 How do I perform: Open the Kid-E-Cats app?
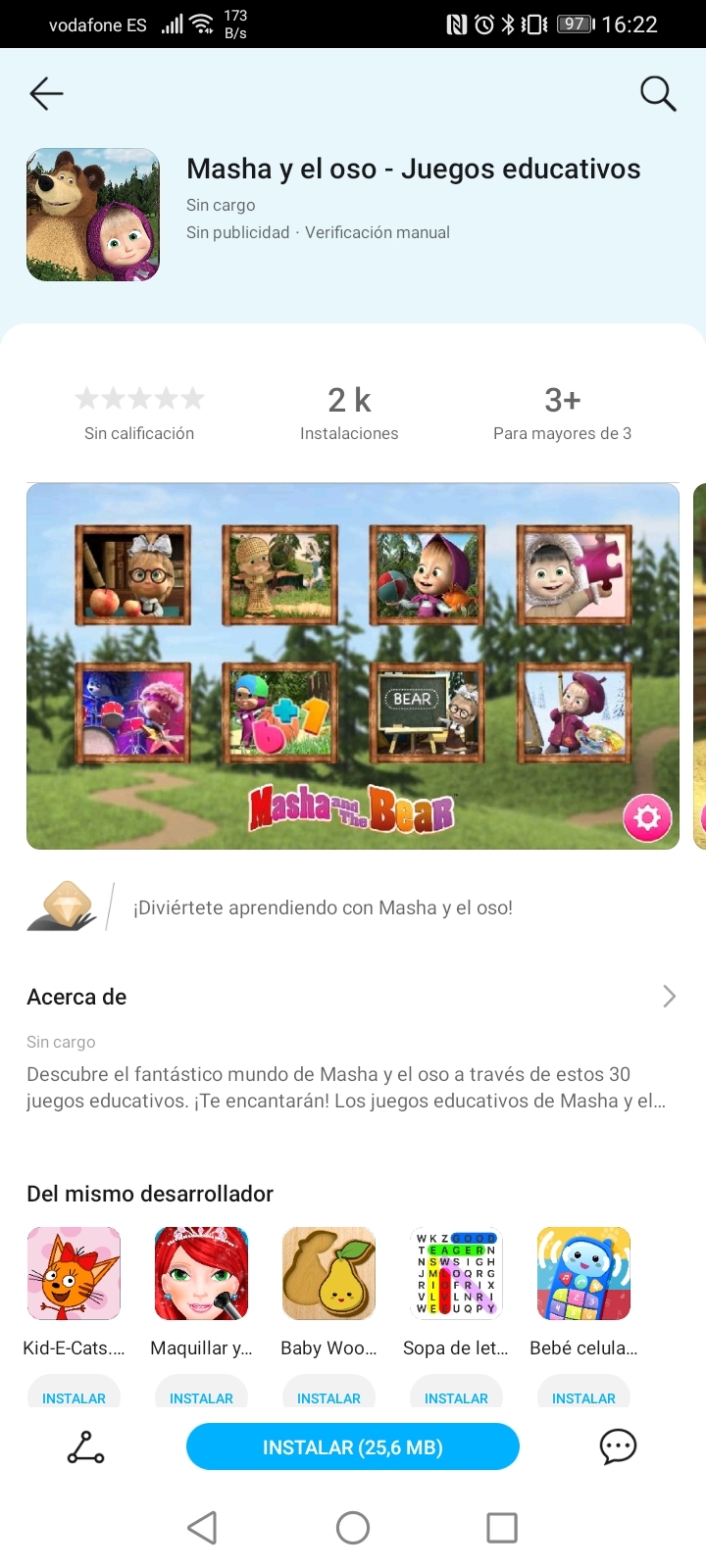[x=74, y=1273]
